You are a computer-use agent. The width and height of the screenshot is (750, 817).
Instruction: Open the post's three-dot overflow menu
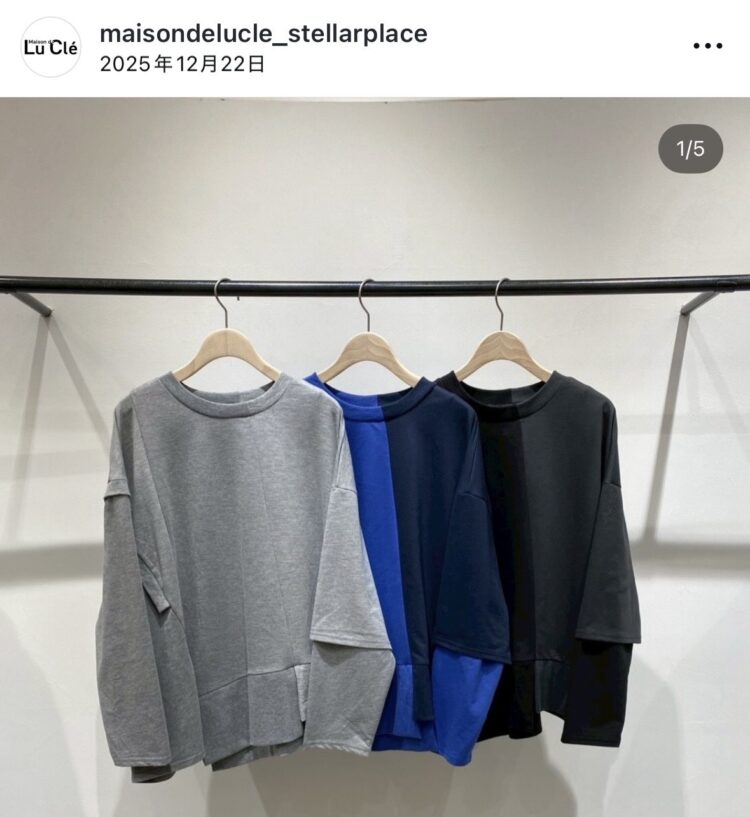point(707,46)
